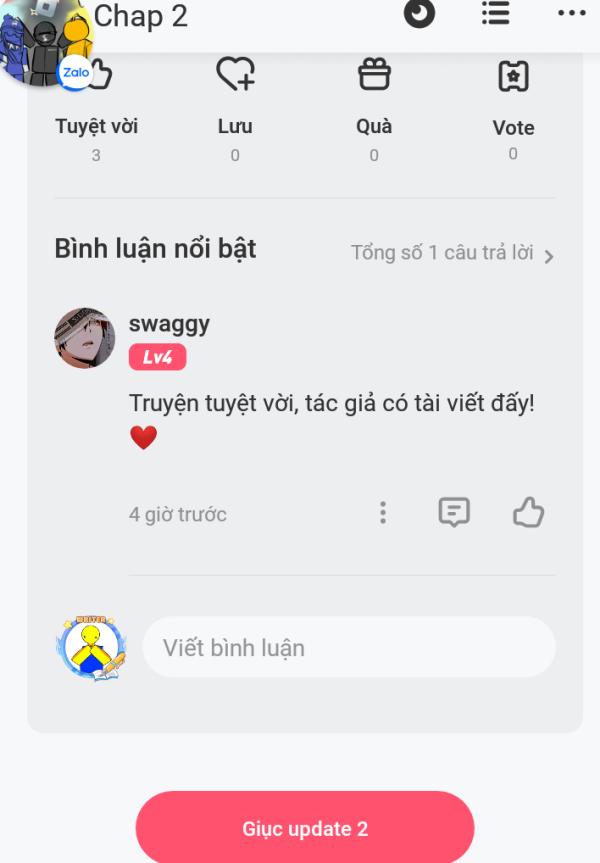The width and height of the screenshot is (600, 863).
Task: Tap the Giục update 2 button
Action: [x=305, y=828]
